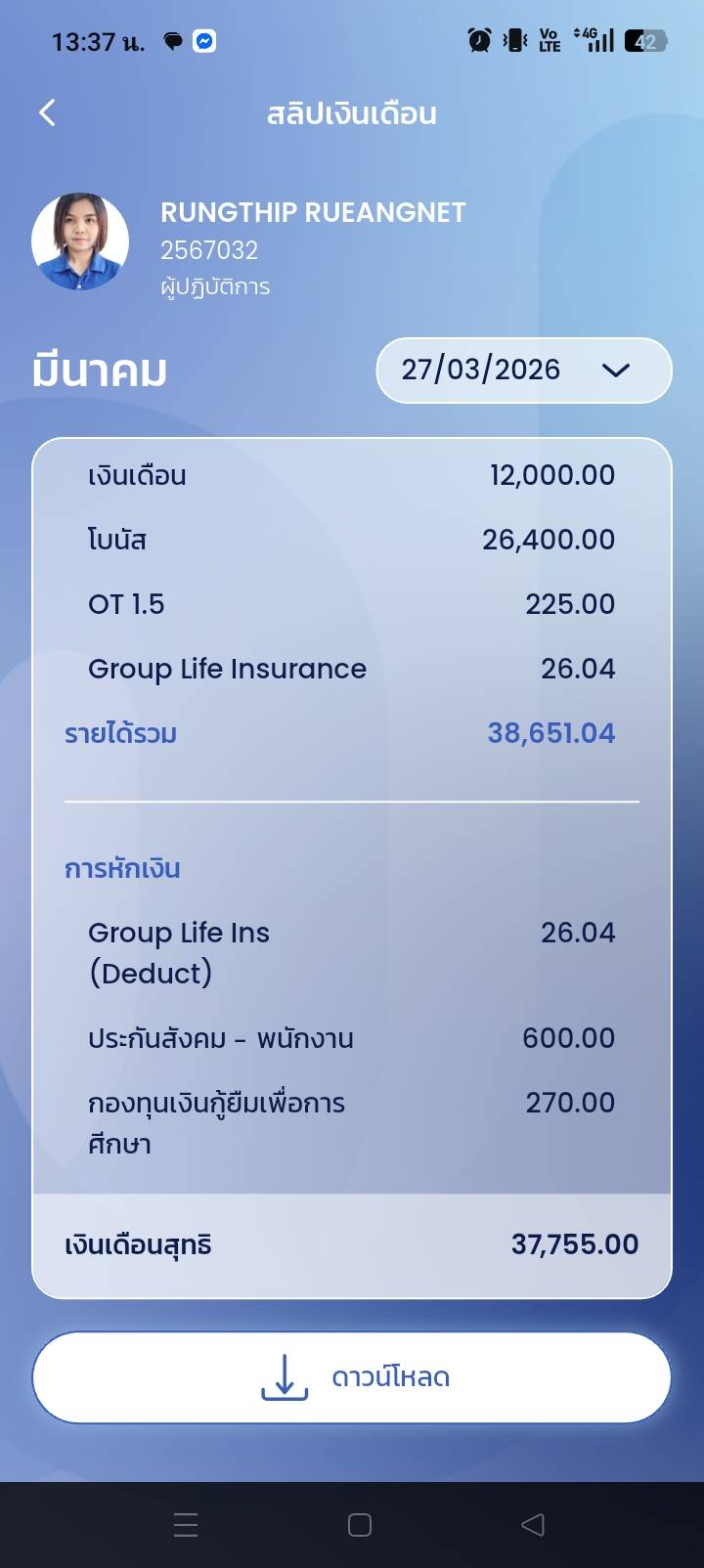The width and height of the screenshot is (704, 1568).
Task: Tap the system home button
Action: coord(359,1525)
